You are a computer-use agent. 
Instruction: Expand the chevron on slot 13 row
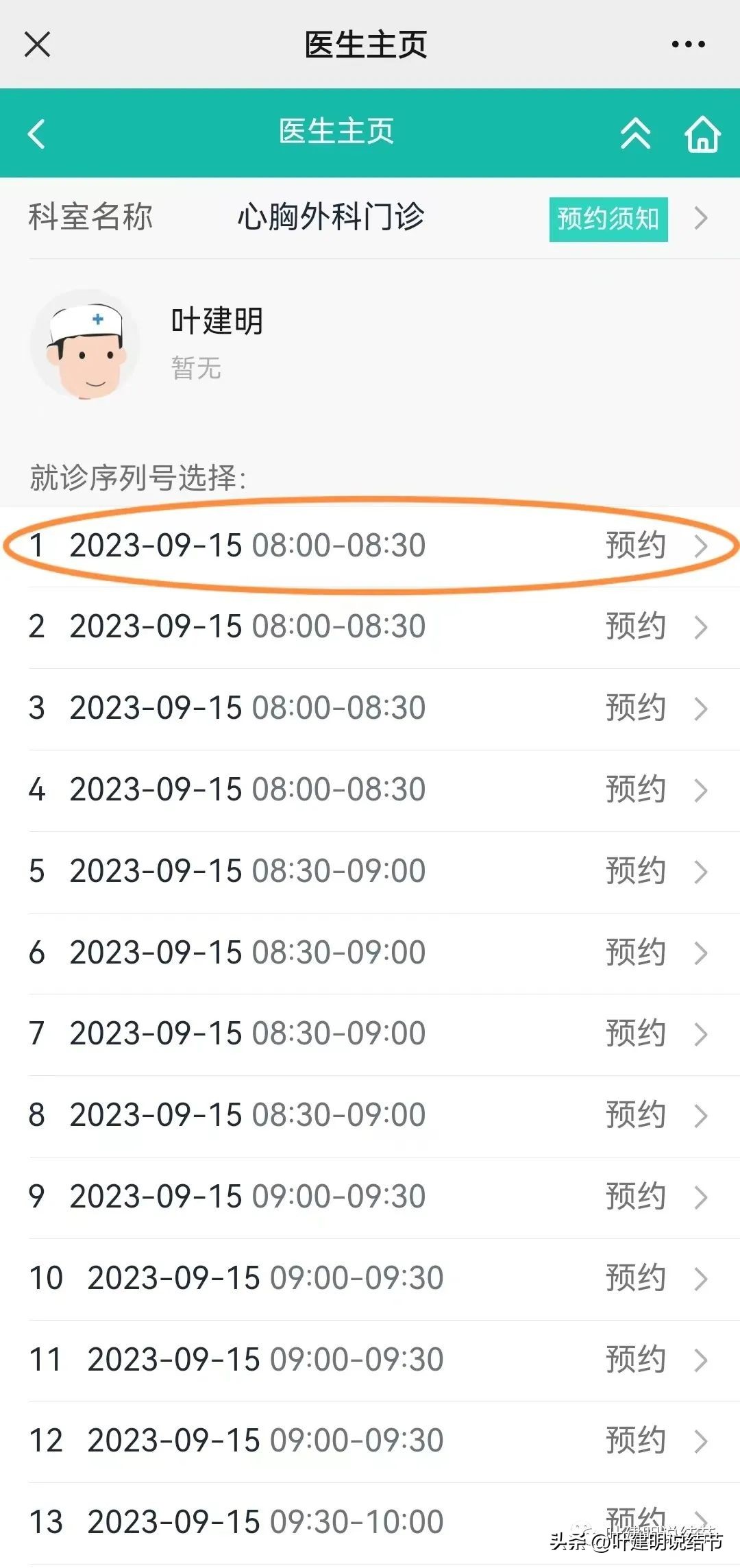click(700, 1521)
